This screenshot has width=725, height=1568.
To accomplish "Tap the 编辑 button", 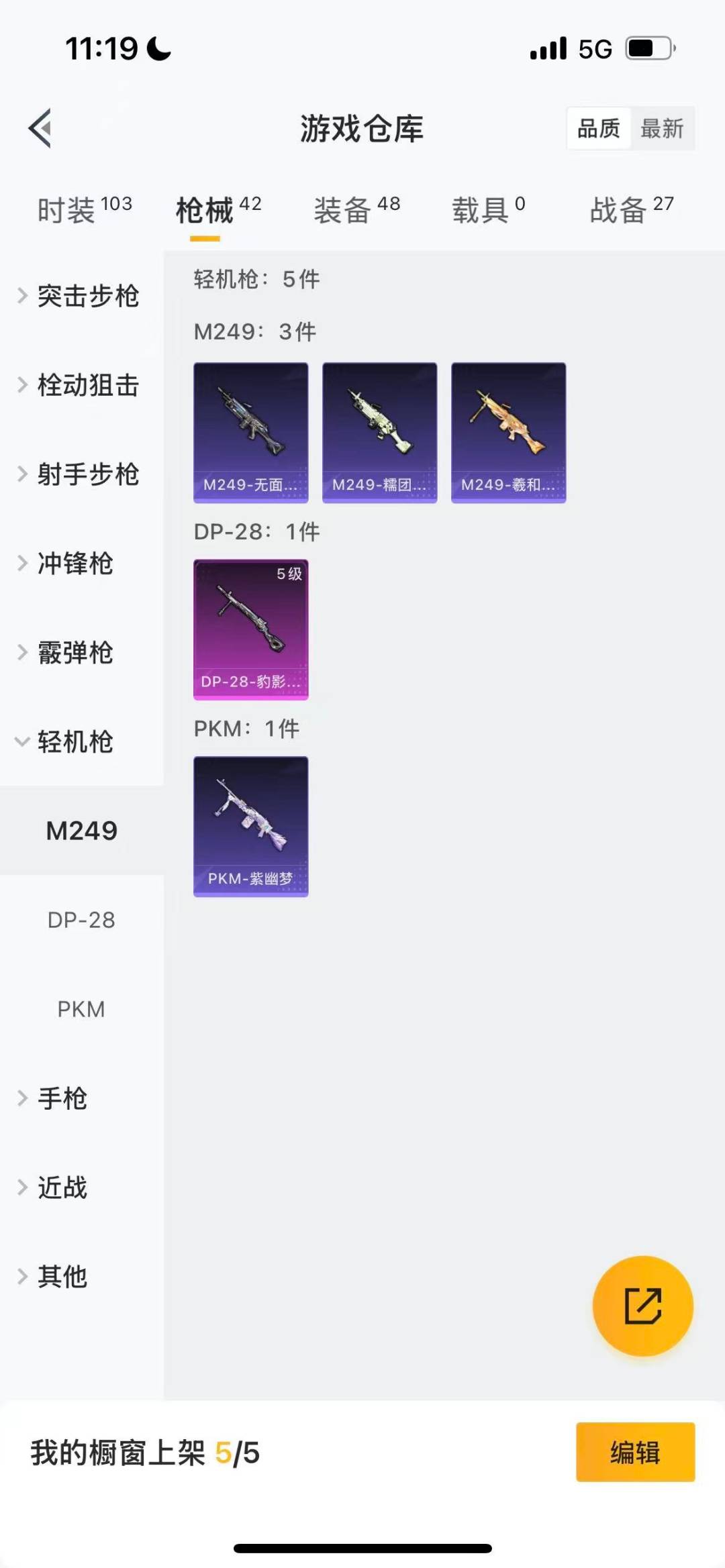I will click(x=635, y=1452).
